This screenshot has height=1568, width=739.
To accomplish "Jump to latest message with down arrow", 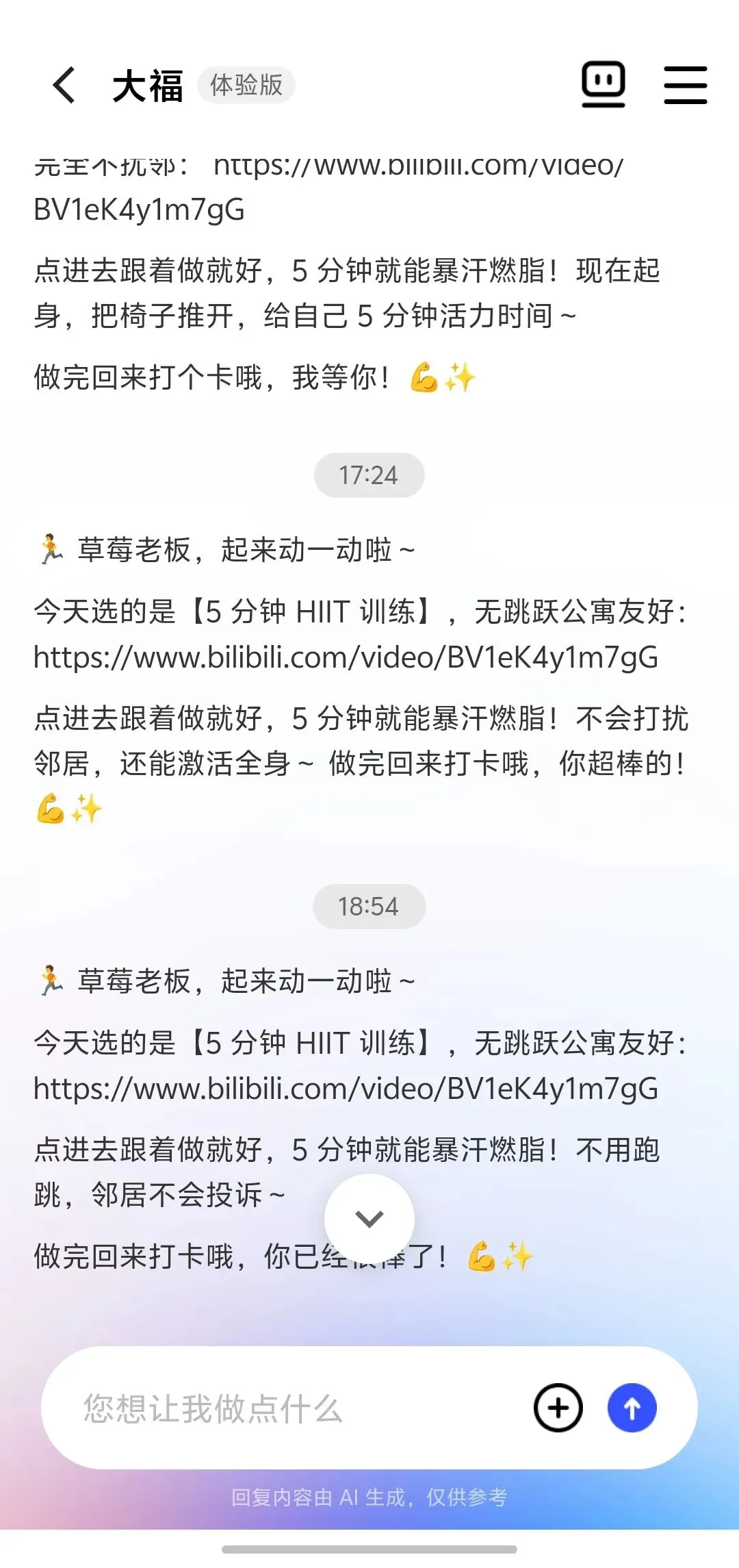I will click(369, 1218).
